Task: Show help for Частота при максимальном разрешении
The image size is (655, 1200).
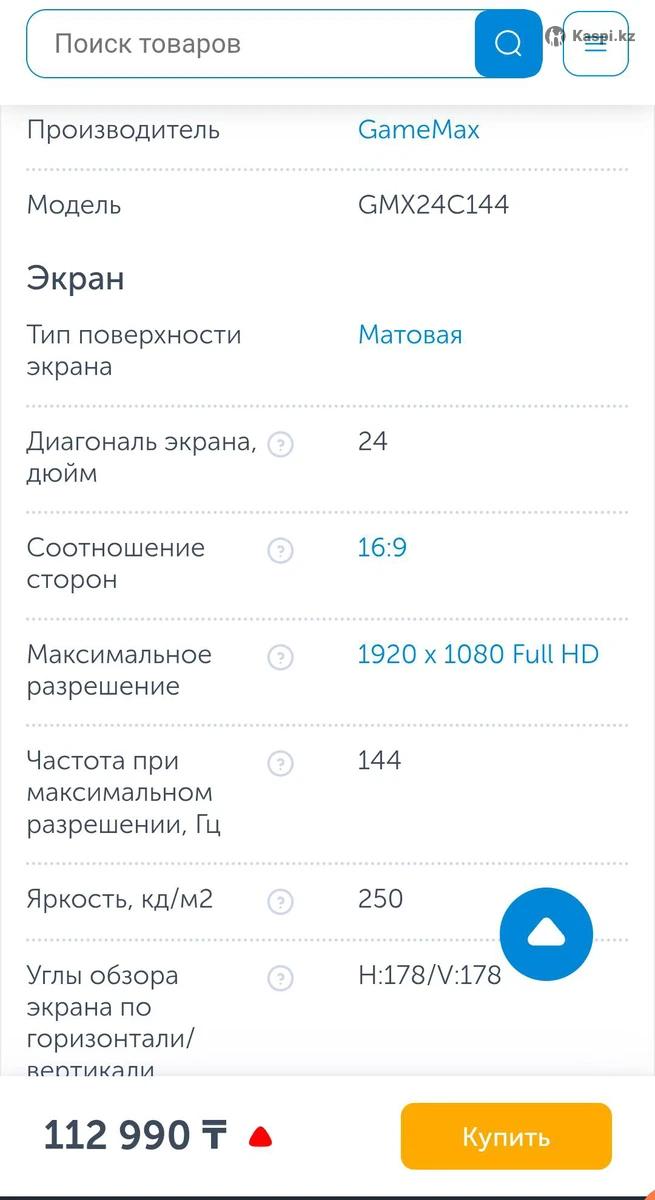Action: tap(281, 764)
